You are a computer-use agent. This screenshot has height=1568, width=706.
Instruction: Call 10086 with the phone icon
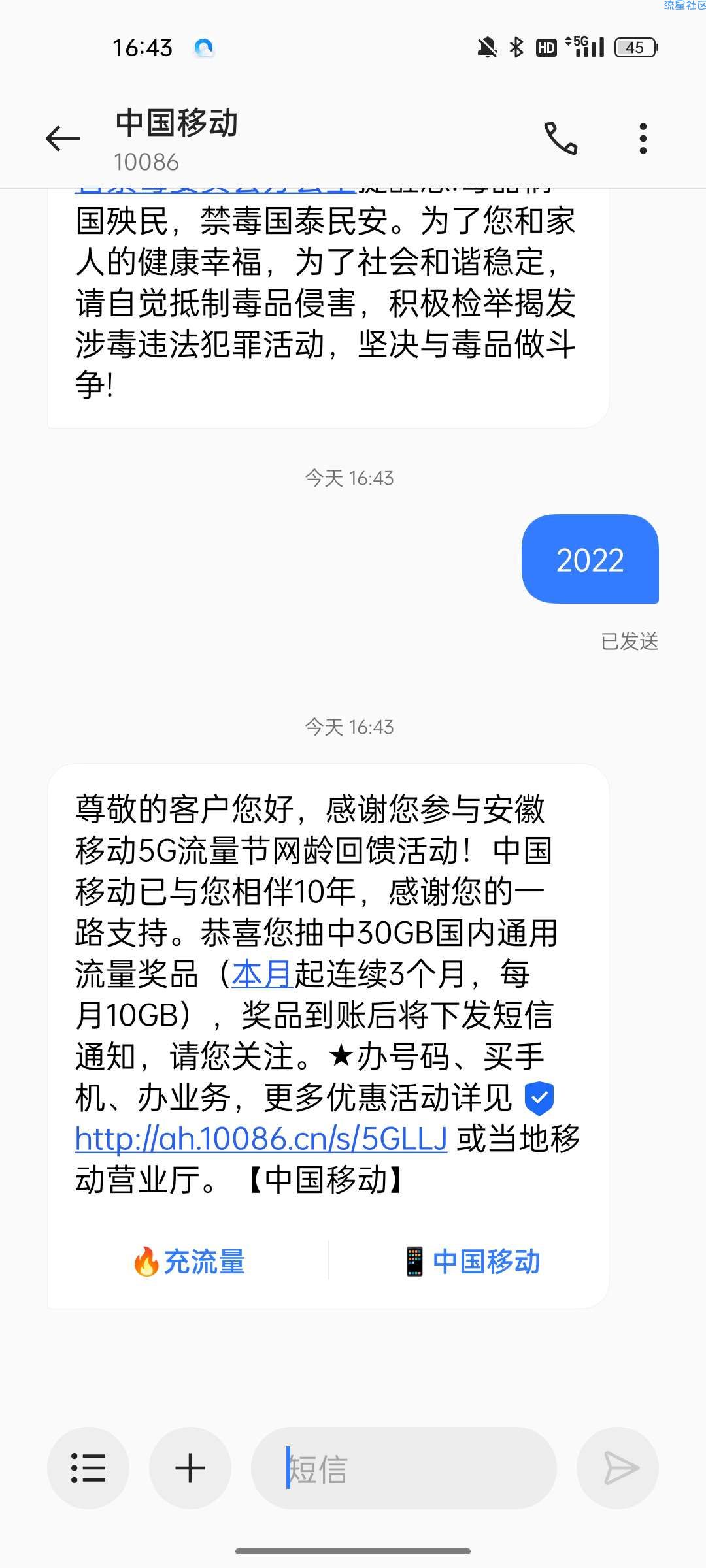click(561, 139)
